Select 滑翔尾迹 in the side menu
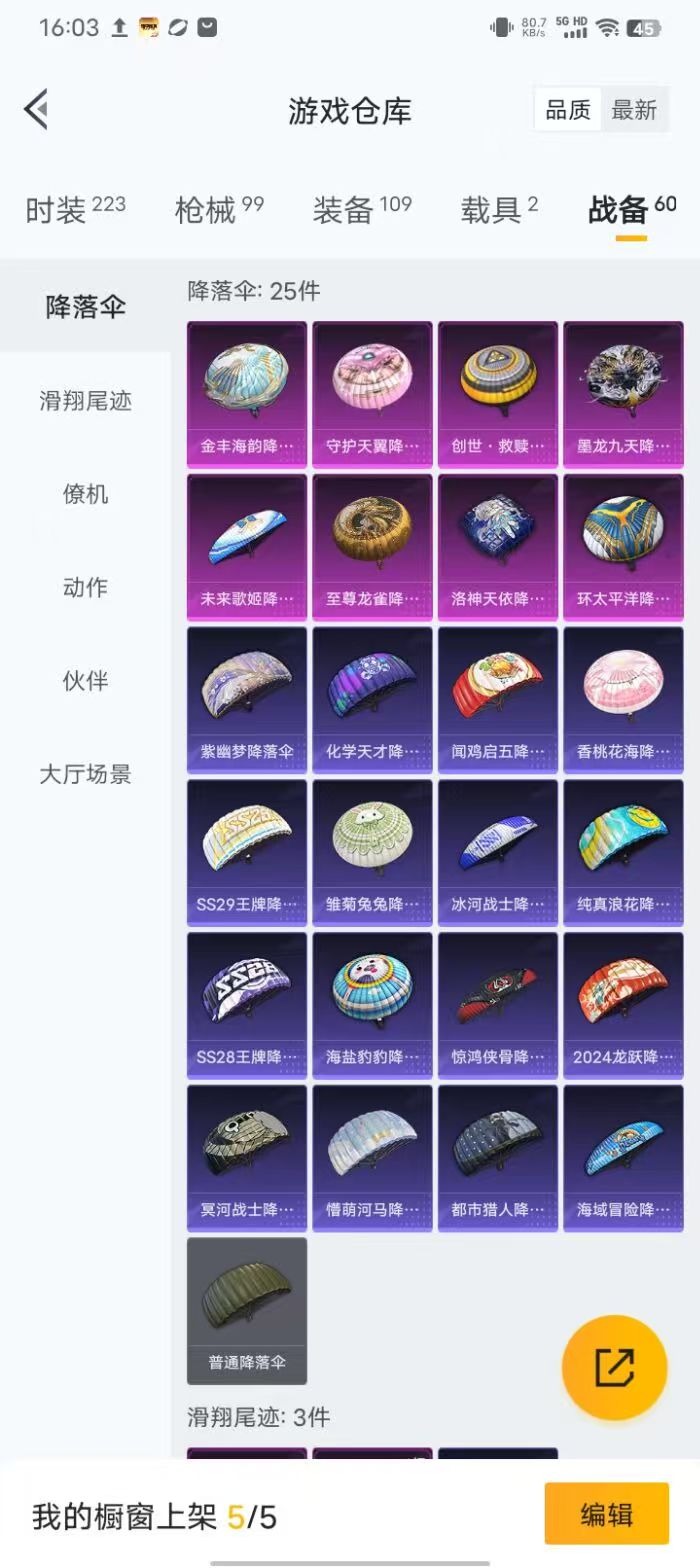 tap(86, 401)
